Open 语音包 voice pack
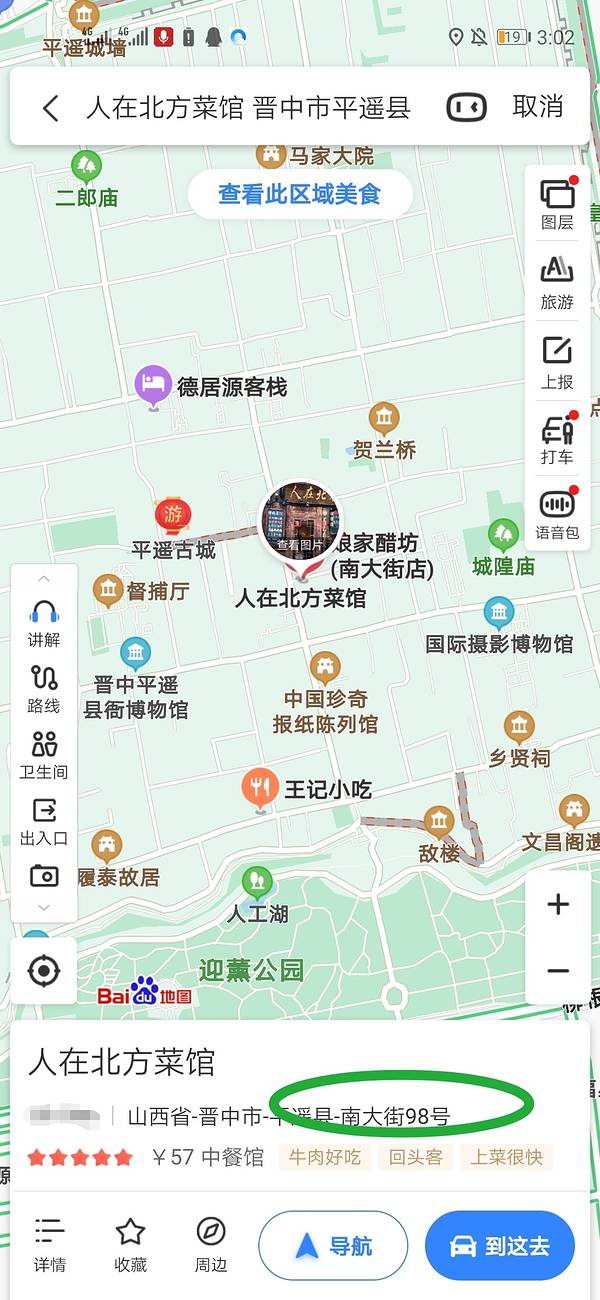Image resolution: width=600 pixels, height=1300 pixels. tap(557, 514)
